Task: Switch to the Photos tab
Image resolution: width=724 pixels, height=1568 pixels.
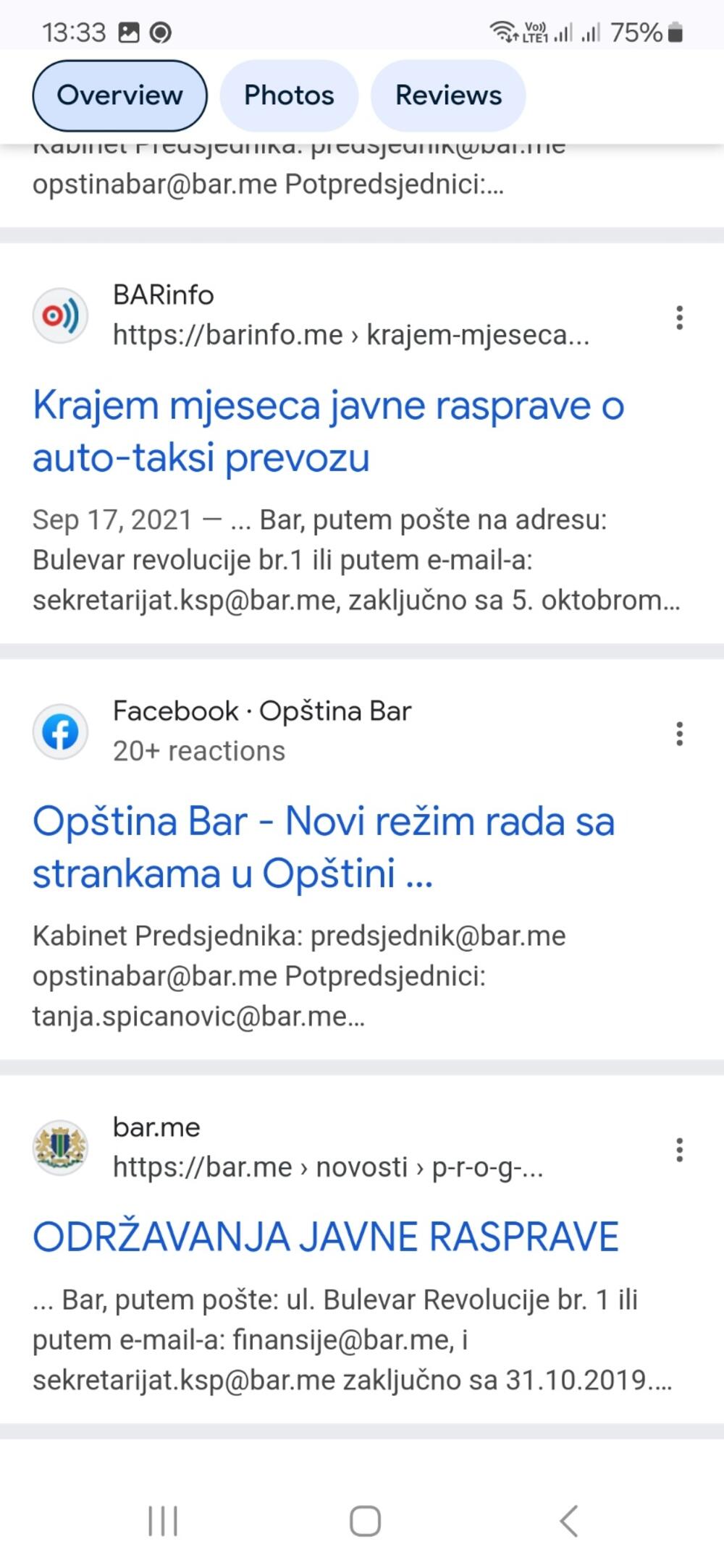Action: pos(289,95)
